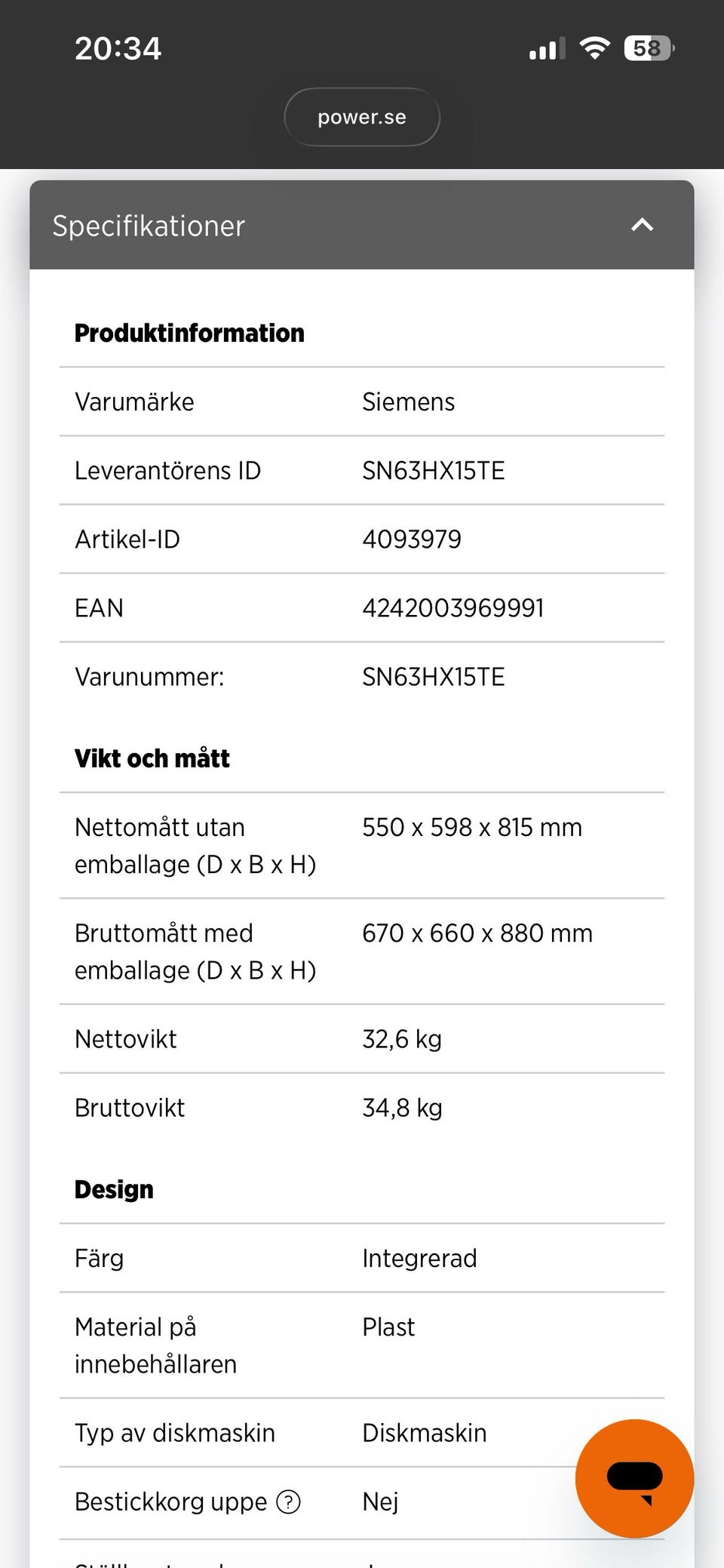This screenshot has width=724, height=1568.
Task: Click the Diskmaskin type value
Action: pos(425,1433)
